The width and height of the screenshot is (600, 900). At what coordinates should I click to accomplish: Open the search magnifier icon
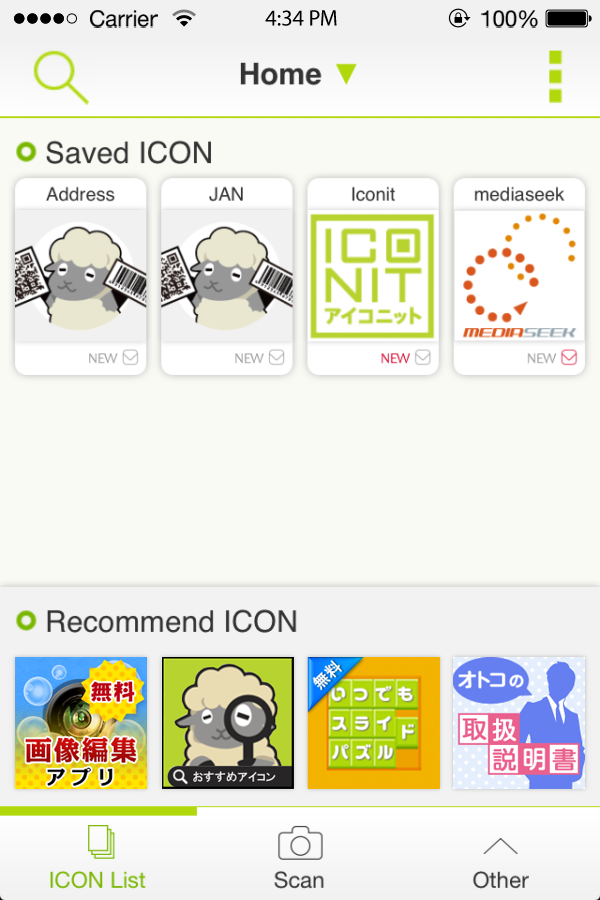[x=60, y=75]
